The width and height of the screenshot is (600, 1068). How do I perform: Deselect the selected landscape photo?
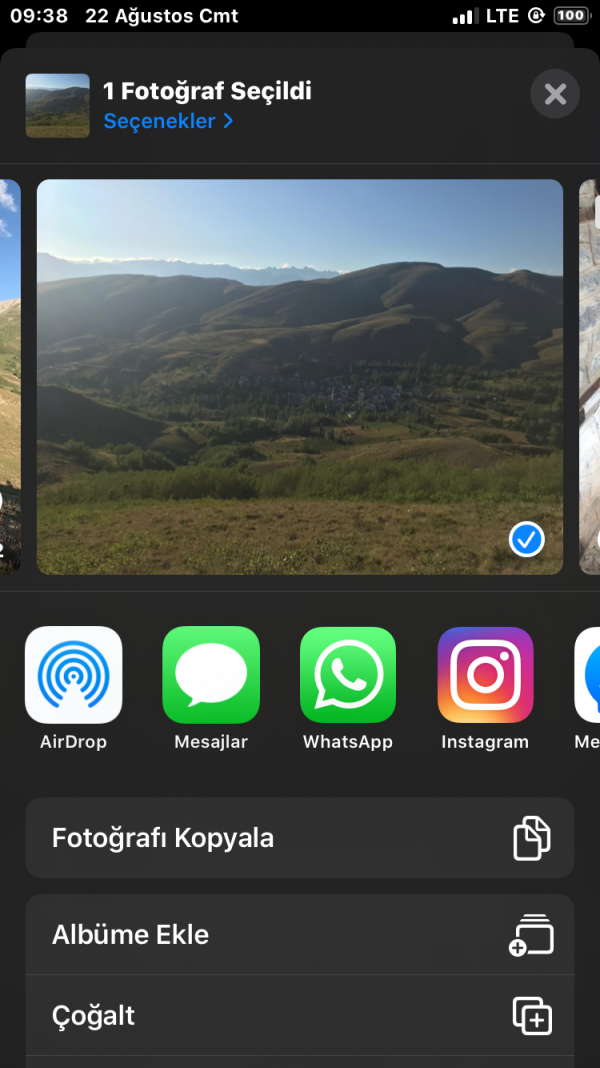coord(526,540)
